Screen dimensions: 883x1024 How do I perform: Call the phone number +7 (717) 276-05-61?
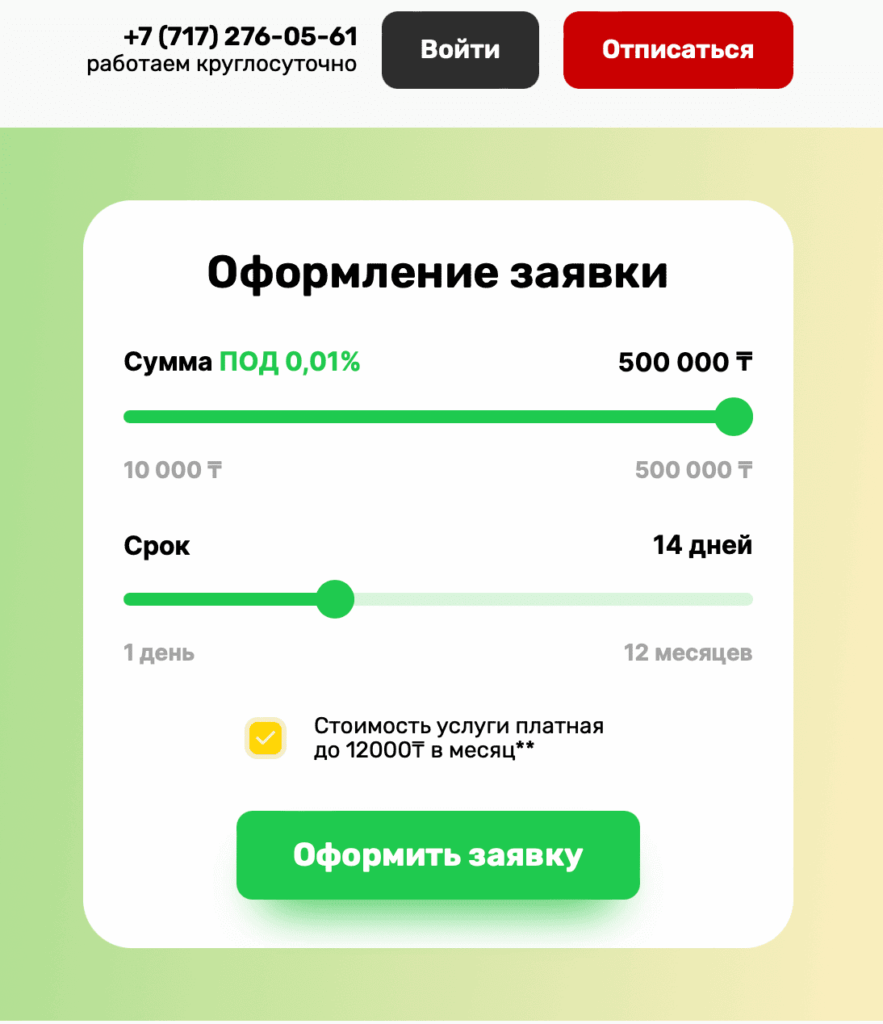pyautogui.click(x=240, y=36)
